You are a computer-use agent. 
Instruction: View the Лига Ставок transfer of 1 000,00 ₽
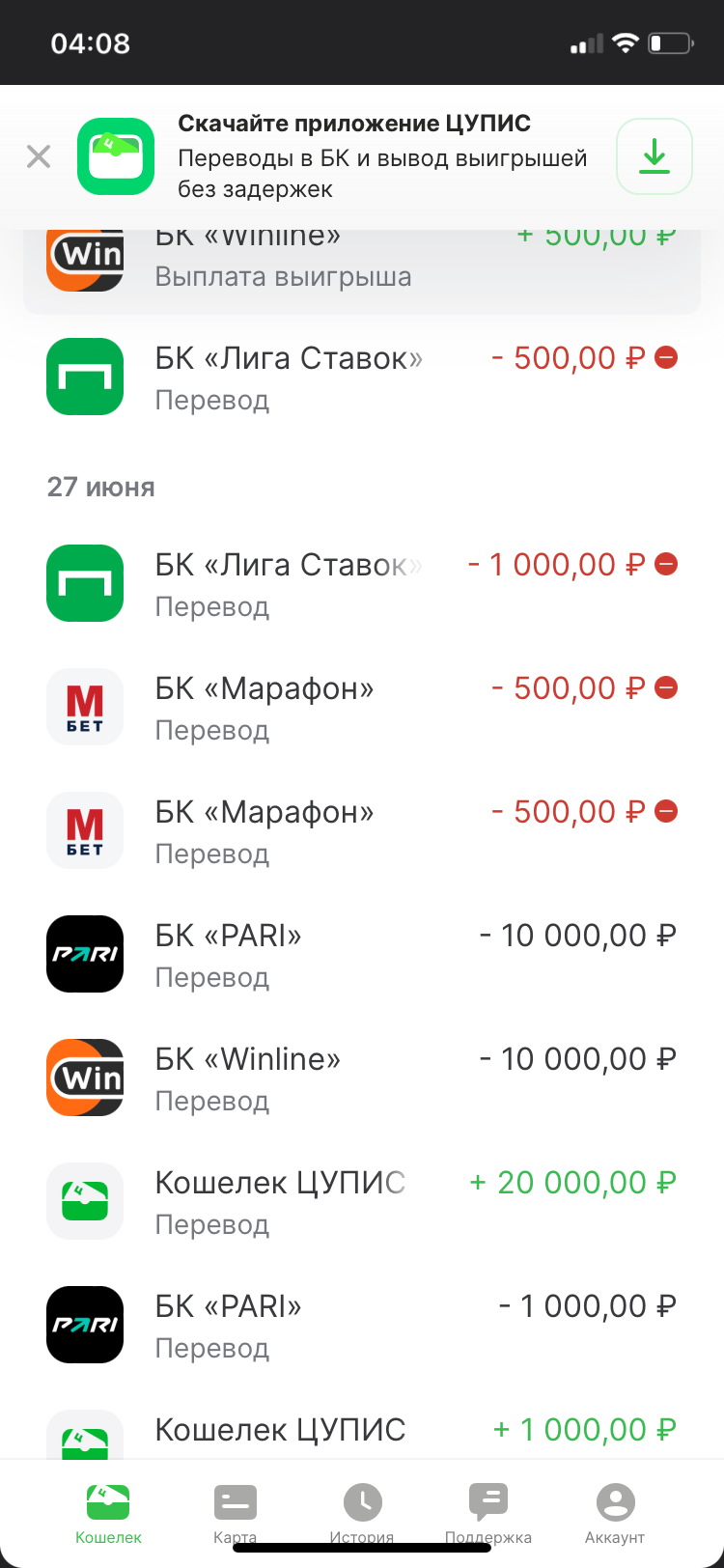tap(361, 584)
